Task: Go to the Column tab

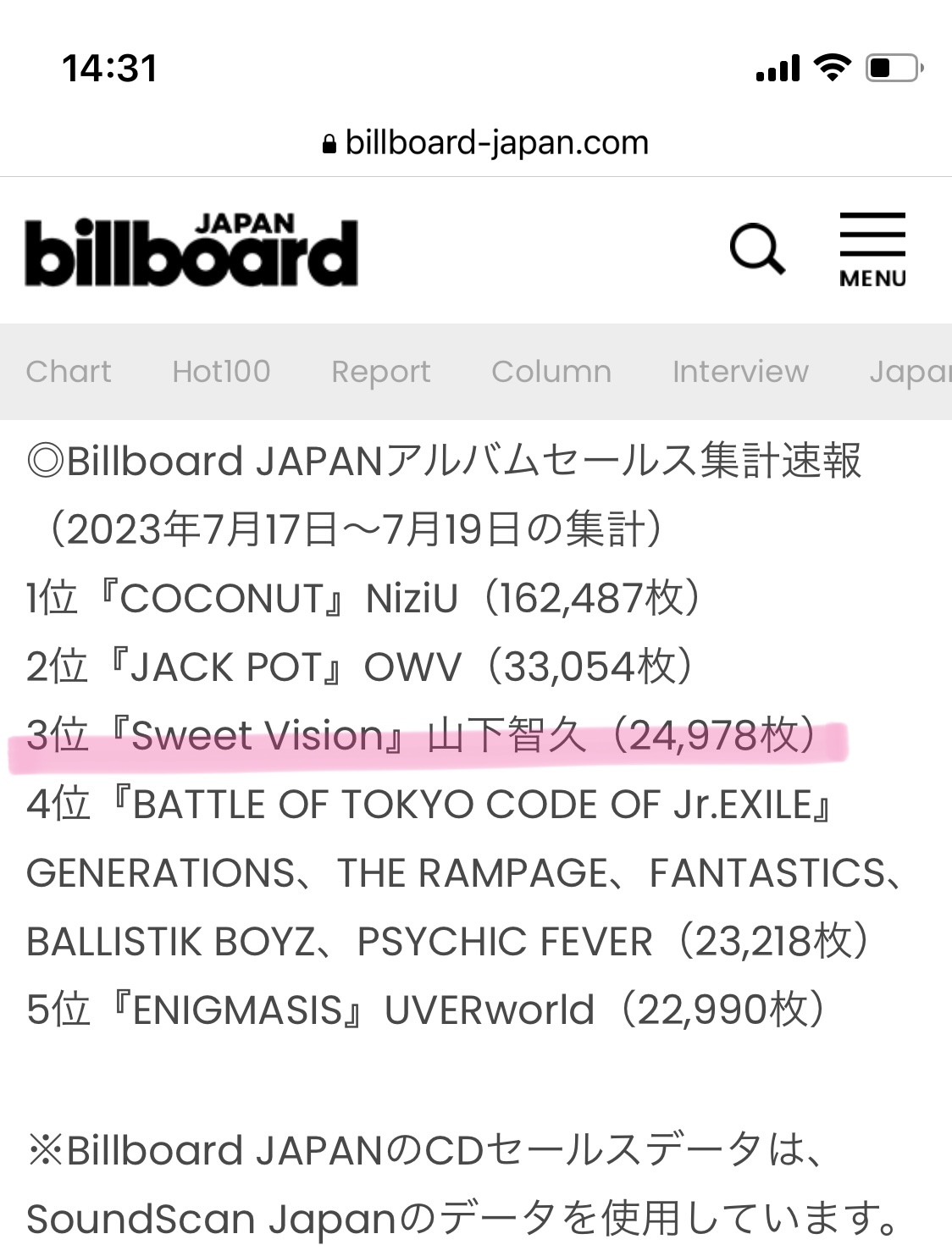Action: (551, 372)
